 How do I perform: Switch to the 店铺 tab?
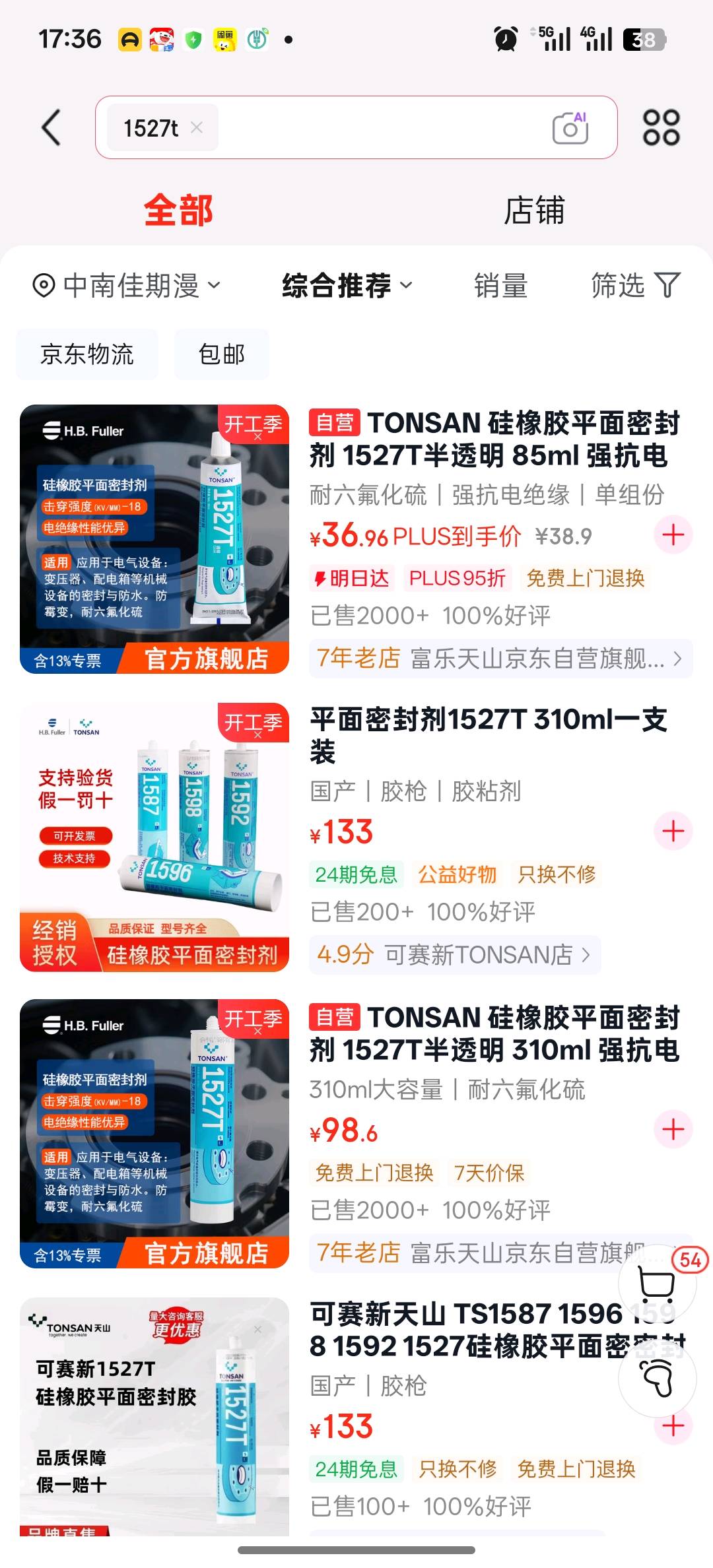(535, 210)
